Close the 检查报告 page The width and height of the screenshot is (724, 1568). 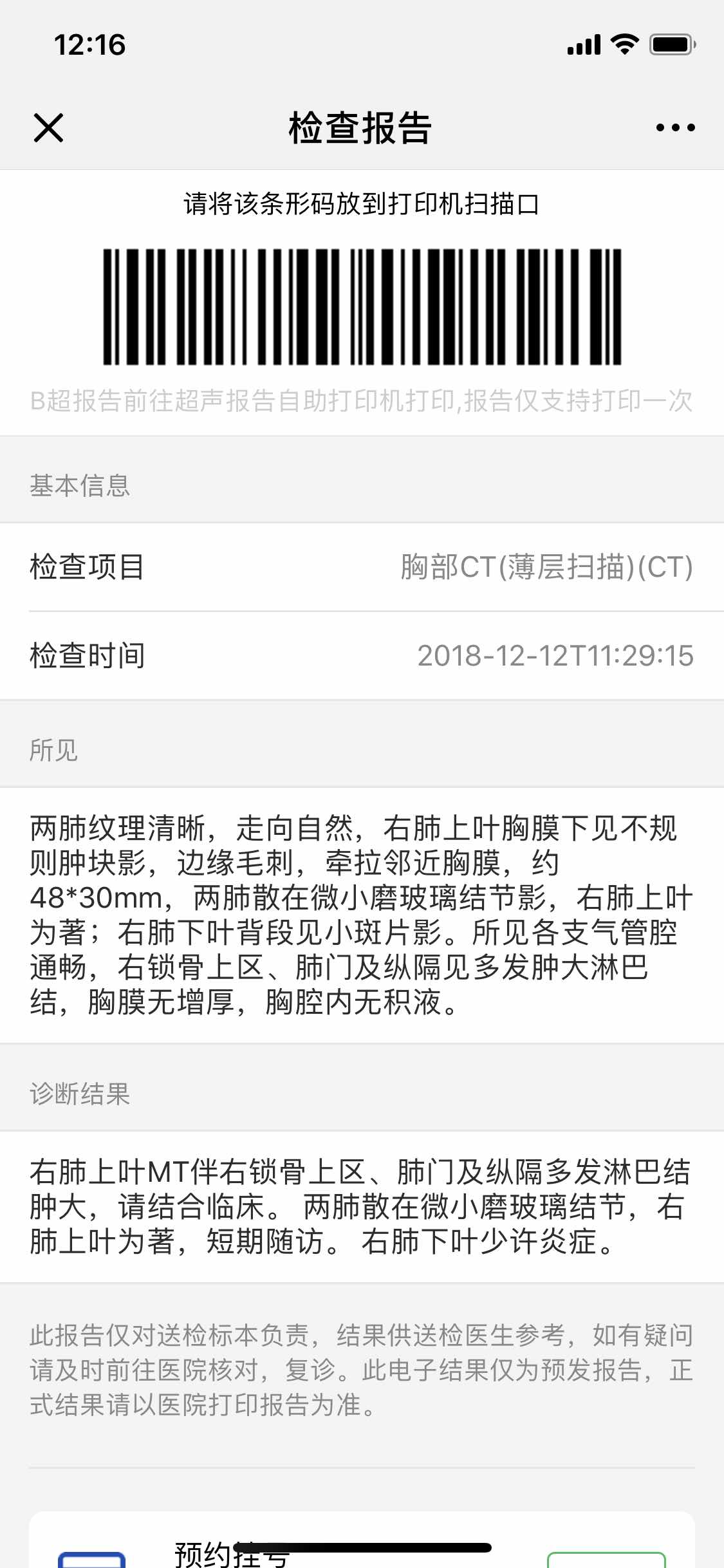(48, 127)
